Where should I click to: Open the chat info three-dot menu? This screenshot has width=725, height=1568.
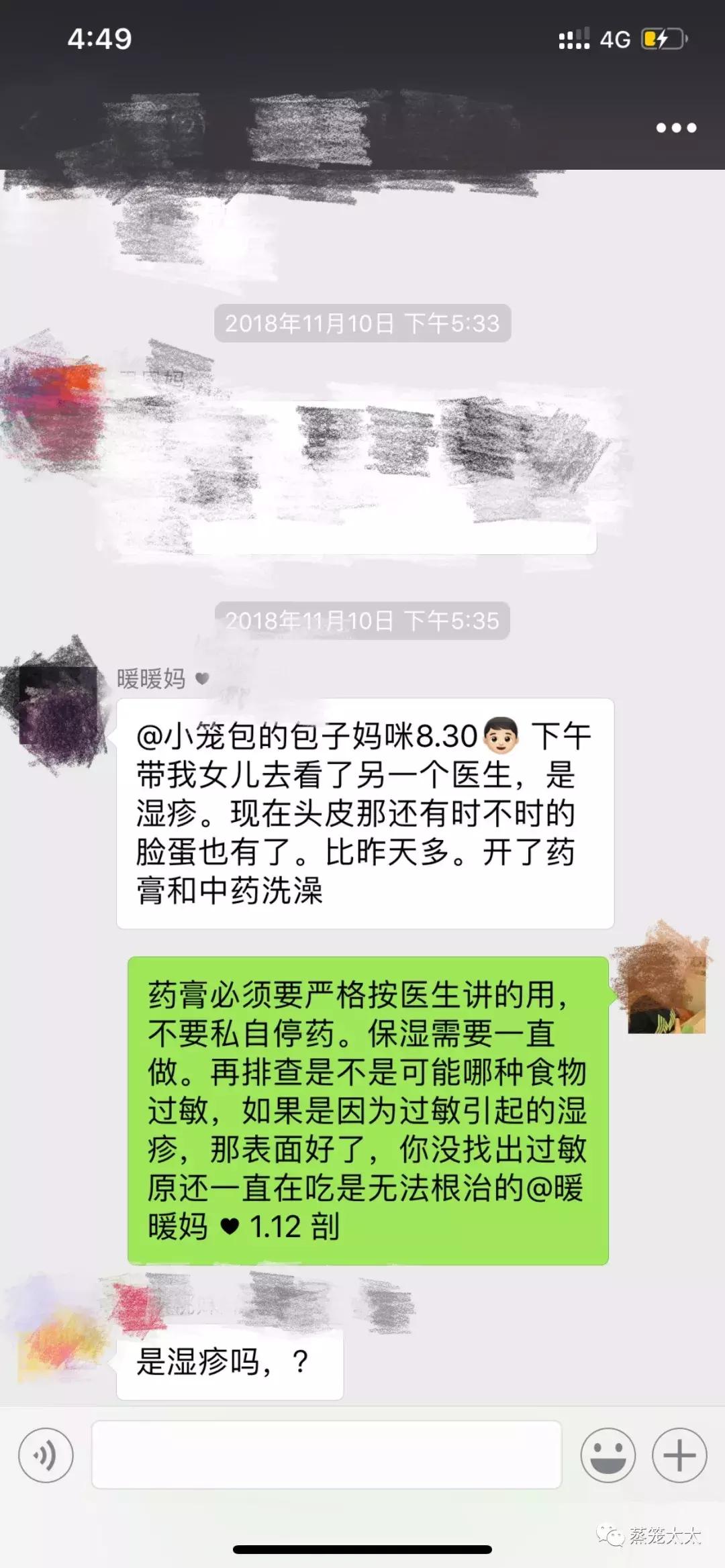[676, 127]
